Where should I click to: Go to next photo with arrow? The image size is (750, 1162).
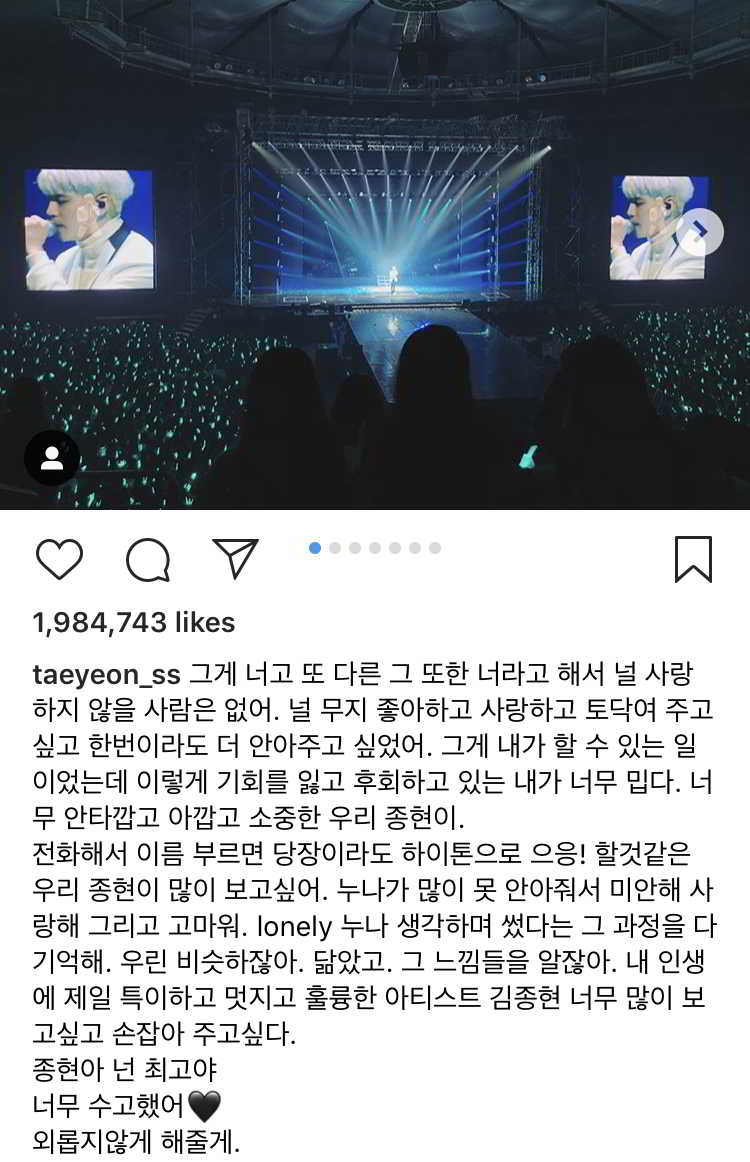699,232
